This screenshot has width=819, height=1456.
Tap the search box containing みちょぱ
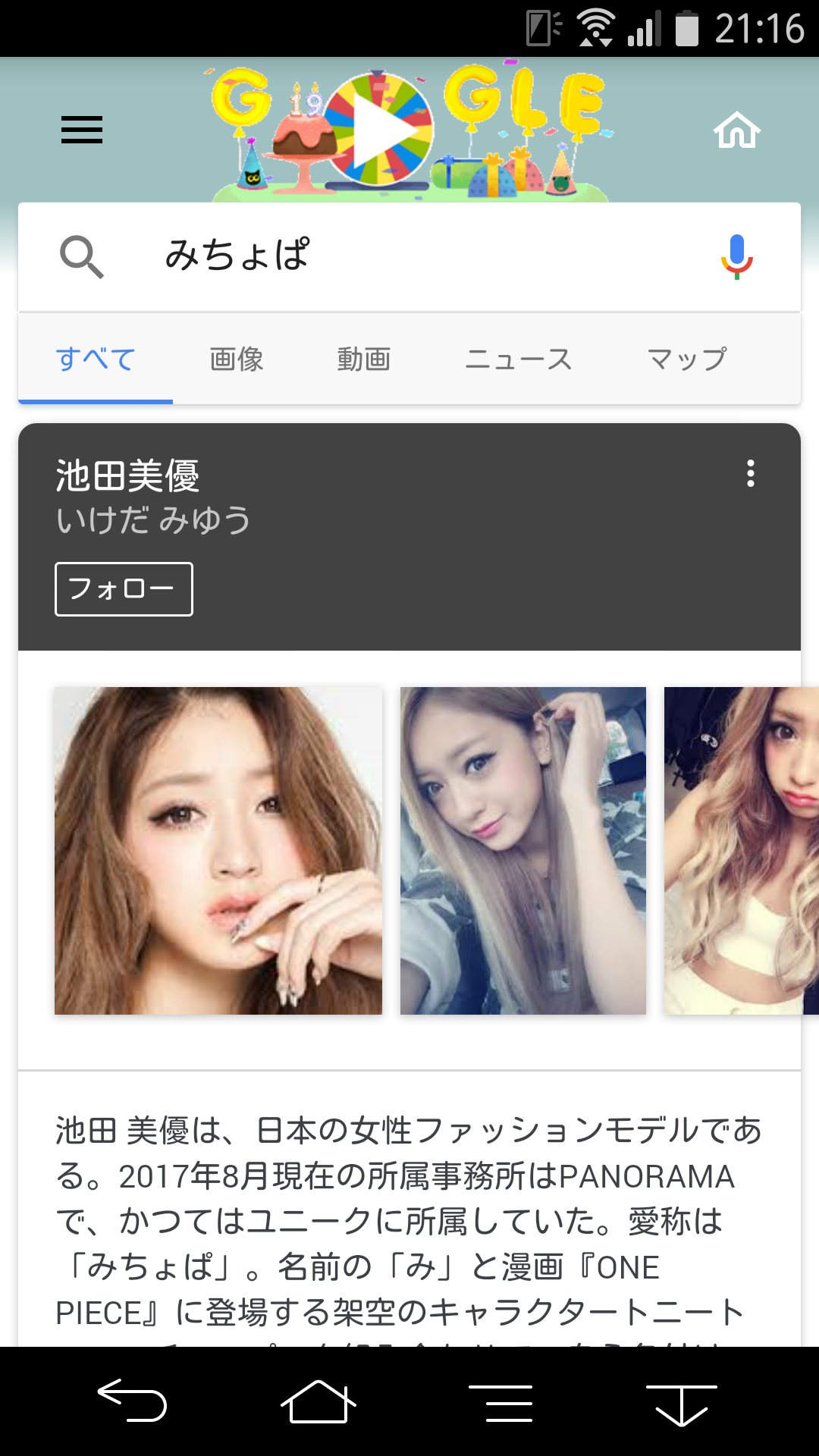pos(425,256)
